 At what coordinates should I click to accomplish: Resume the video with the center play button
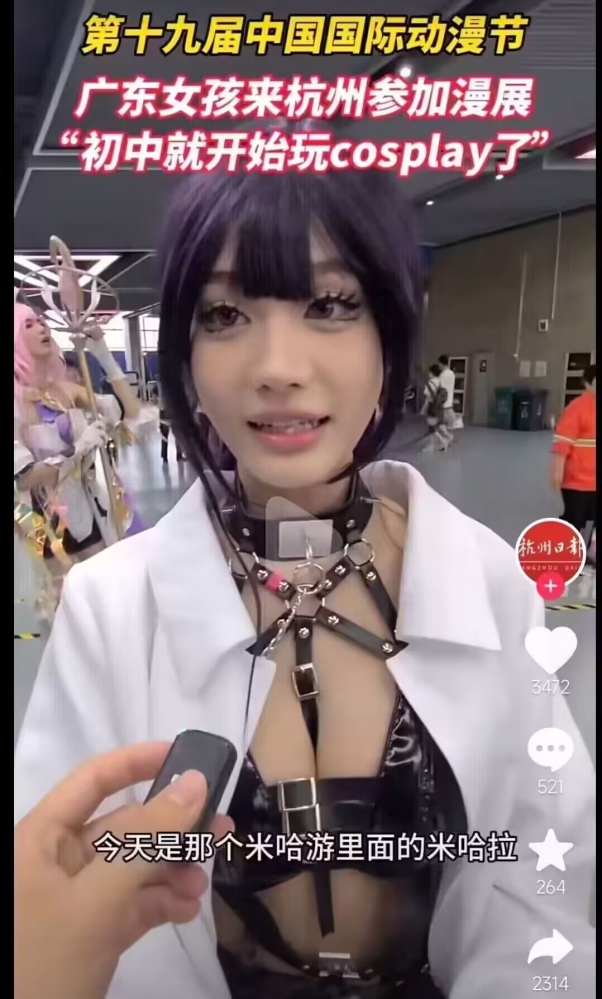pyautogui.click(x=301, y=528)
